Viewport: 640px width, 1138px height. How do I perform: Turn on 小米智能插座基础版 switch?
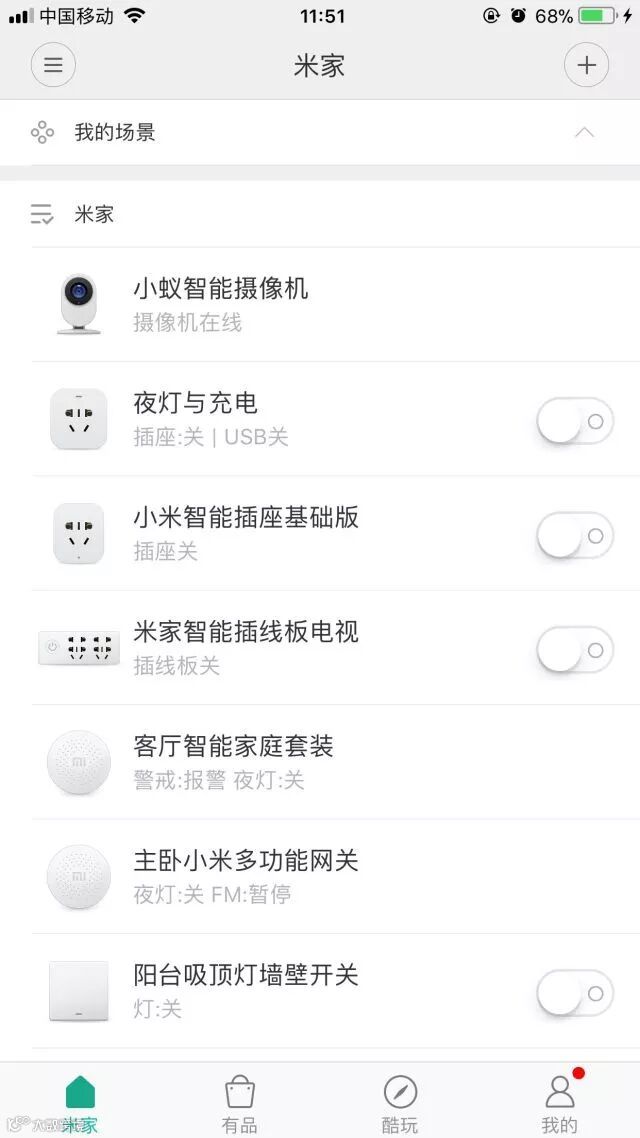(x=574, y=535)
